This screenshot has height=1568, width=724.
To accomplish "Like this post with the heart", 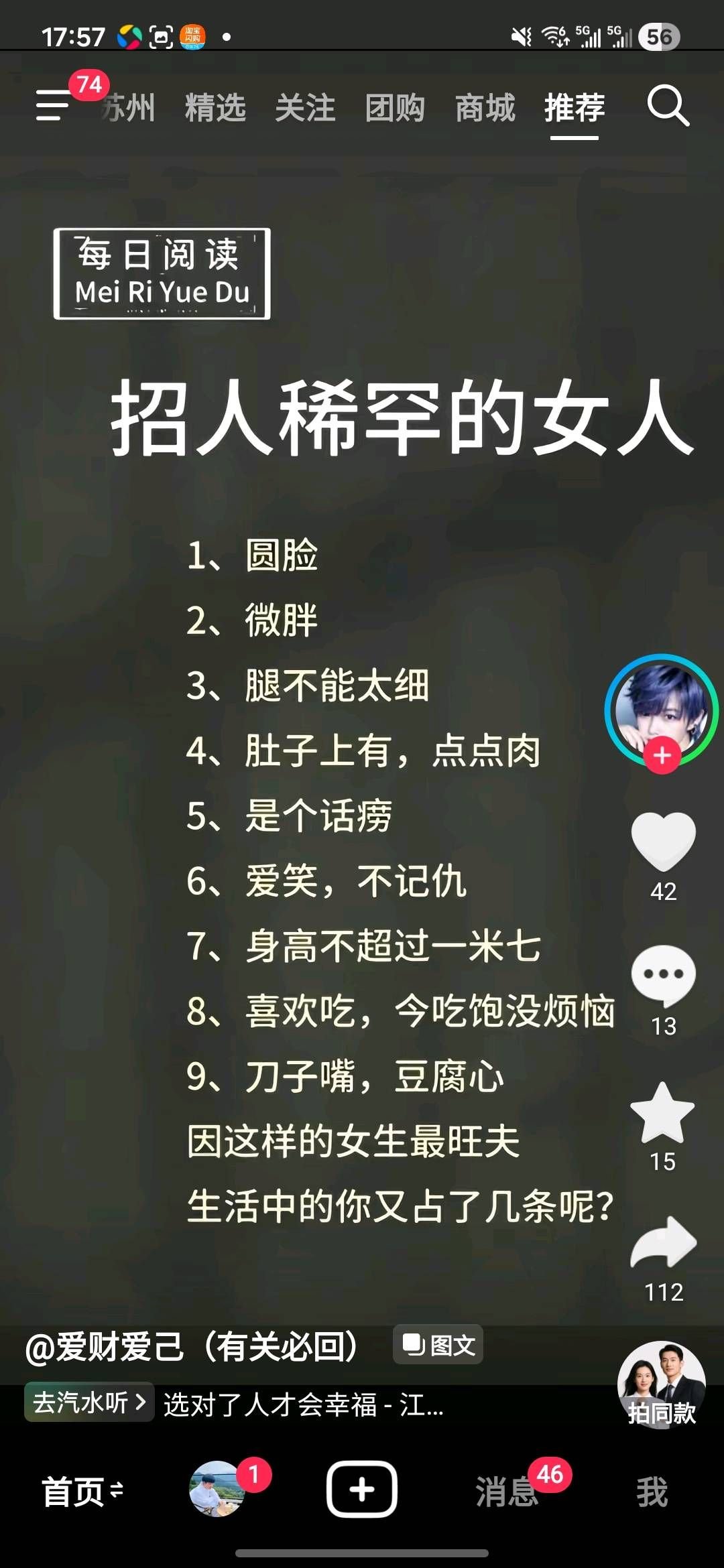I will 663,842.
